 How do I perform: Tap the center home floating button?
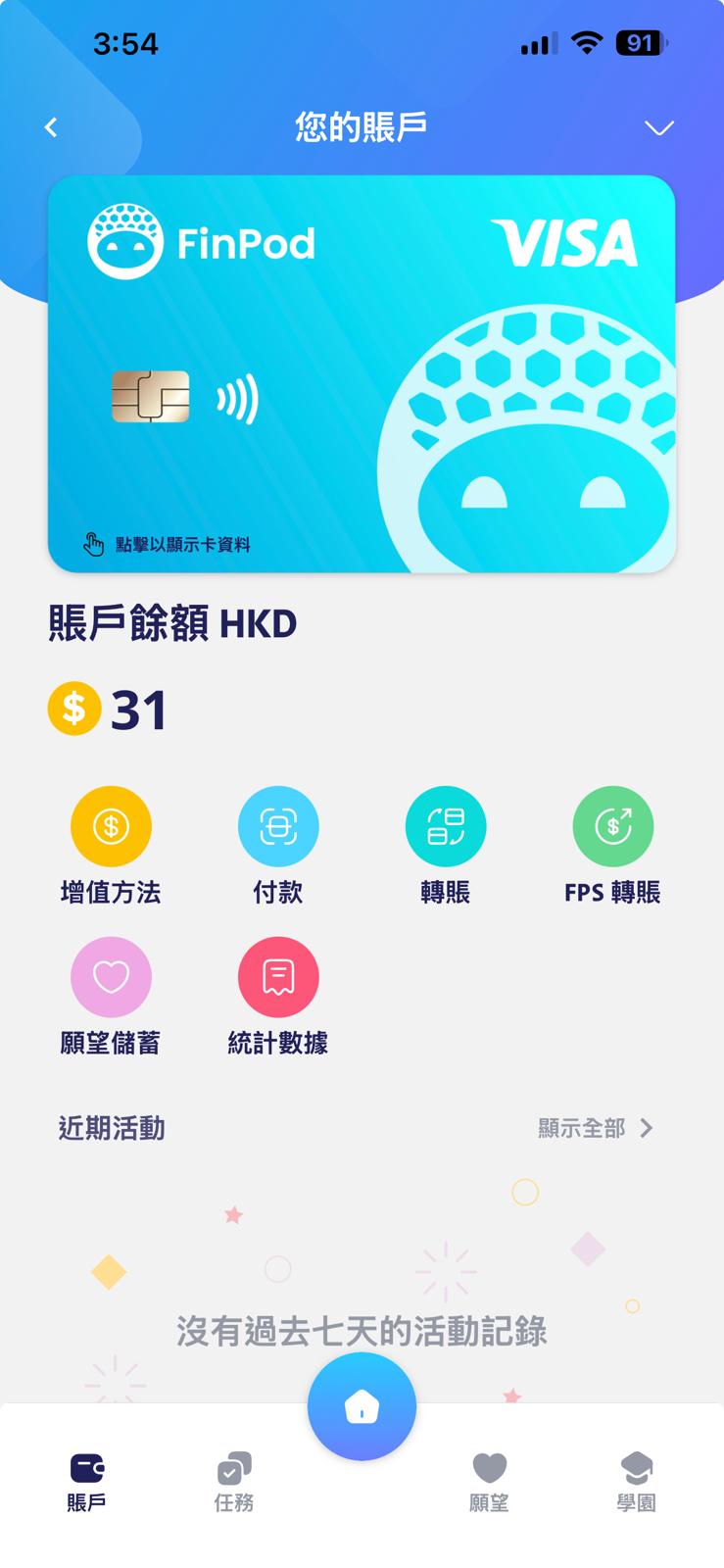click(362, 1406)
